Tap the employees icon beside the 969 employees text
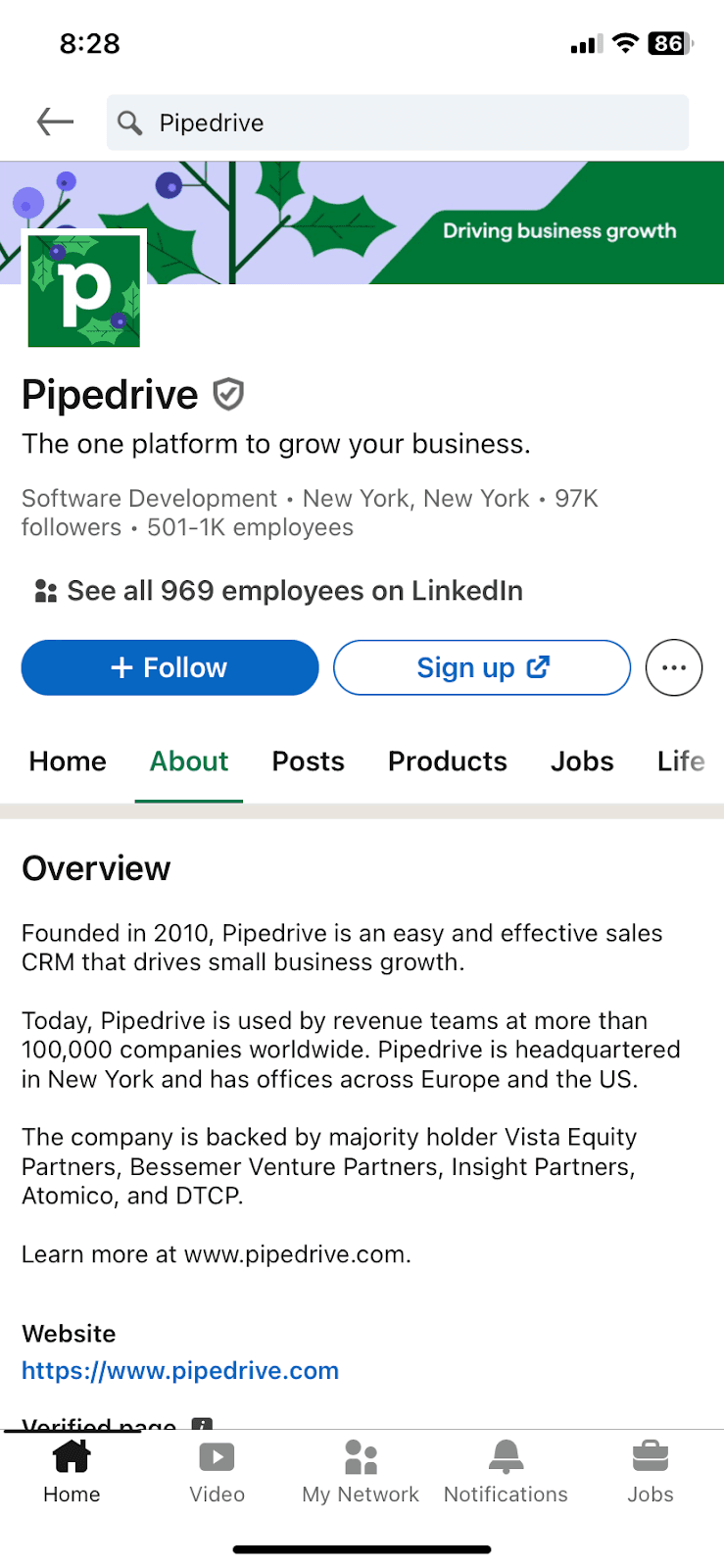The width and height of the screenshot is (724, 1568). pyautogui.click(x=42, y=590)
